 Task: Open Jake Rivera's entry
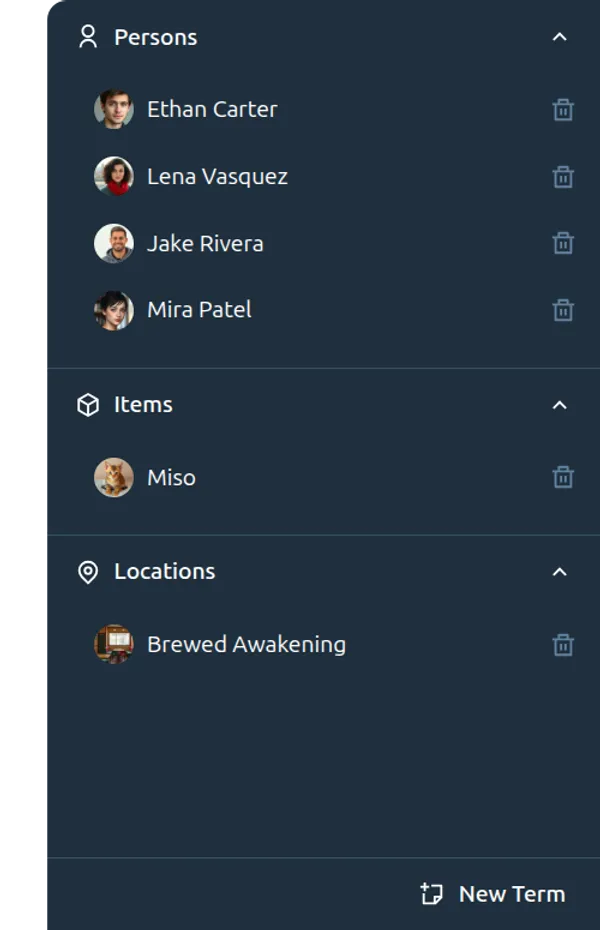pos(205,243)
